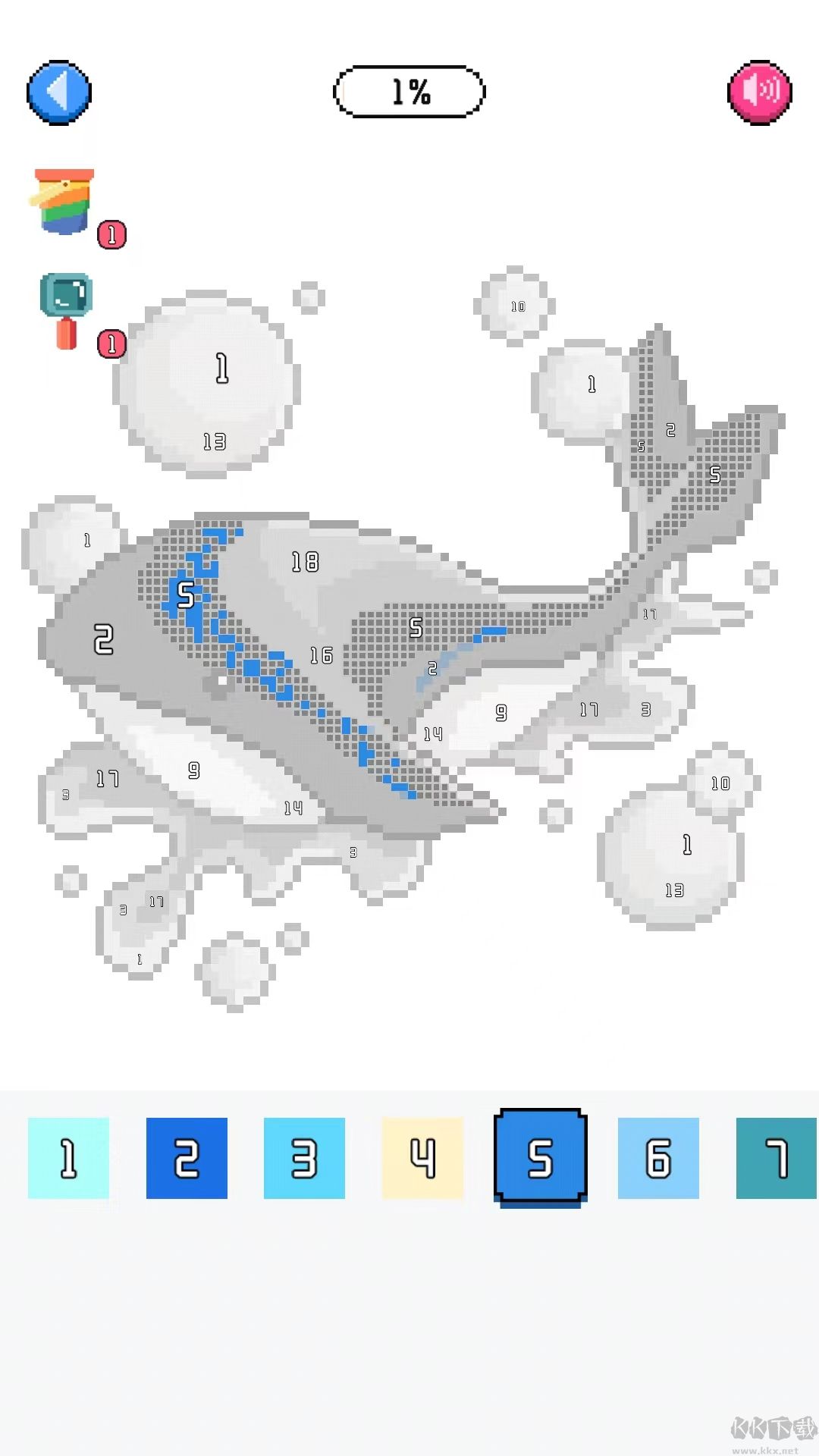Pick sky blue color swatch 3
819x1456 pixels.
304,1158
